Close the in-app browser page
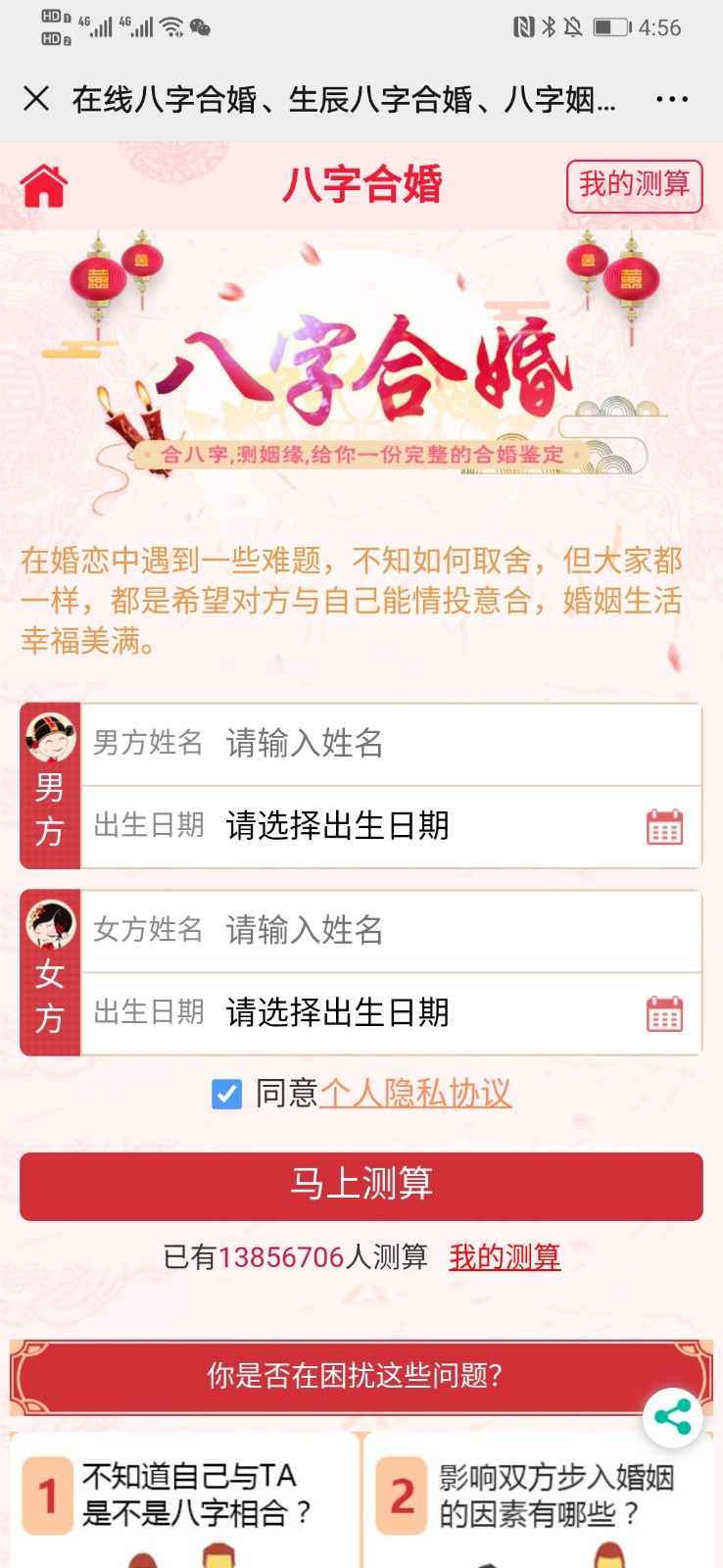This screenshot has width=723, height=1568. [36, 99]
